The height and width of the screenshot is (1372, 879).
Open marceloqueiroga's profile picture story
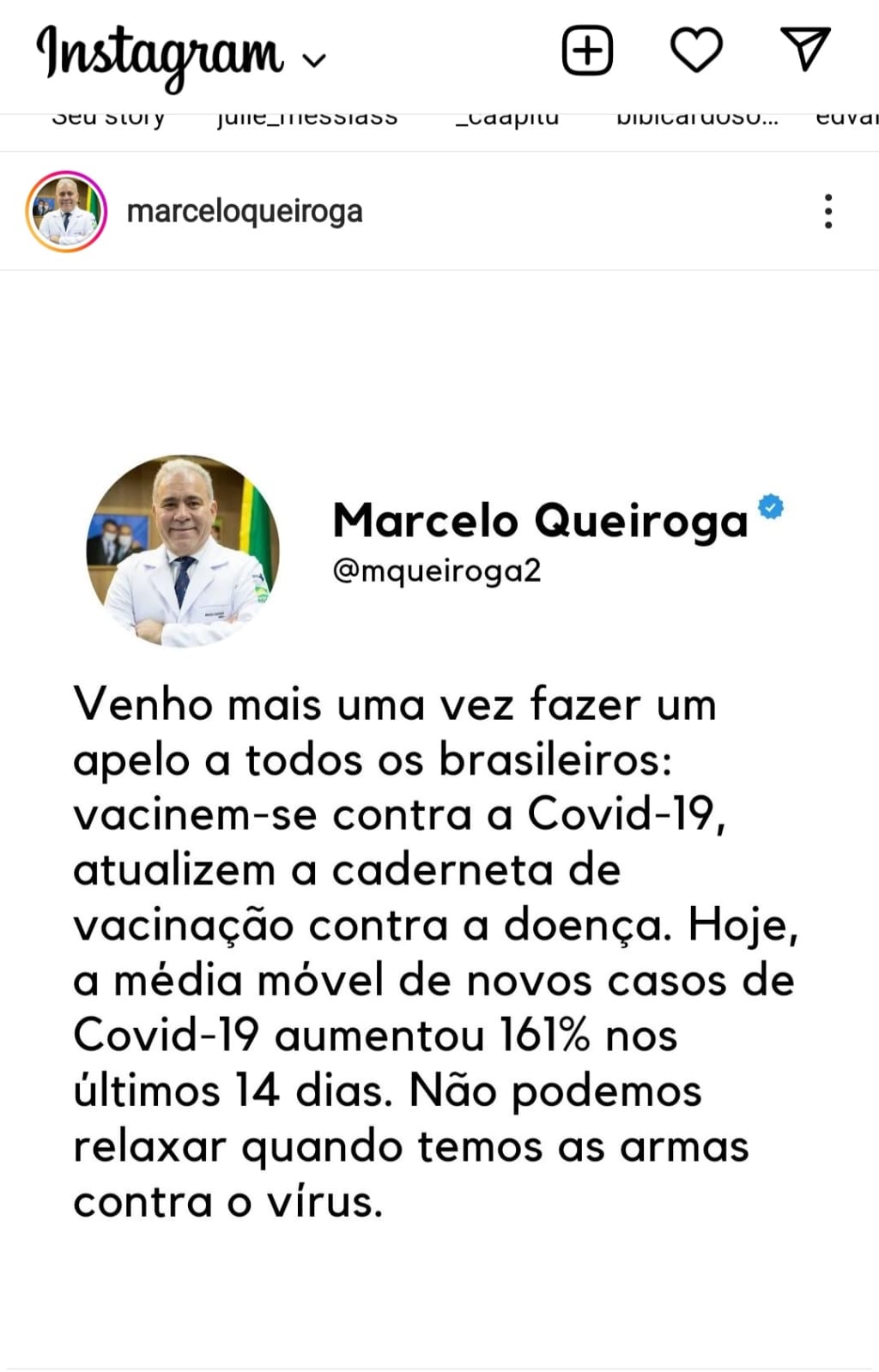(x=66, y=211)
